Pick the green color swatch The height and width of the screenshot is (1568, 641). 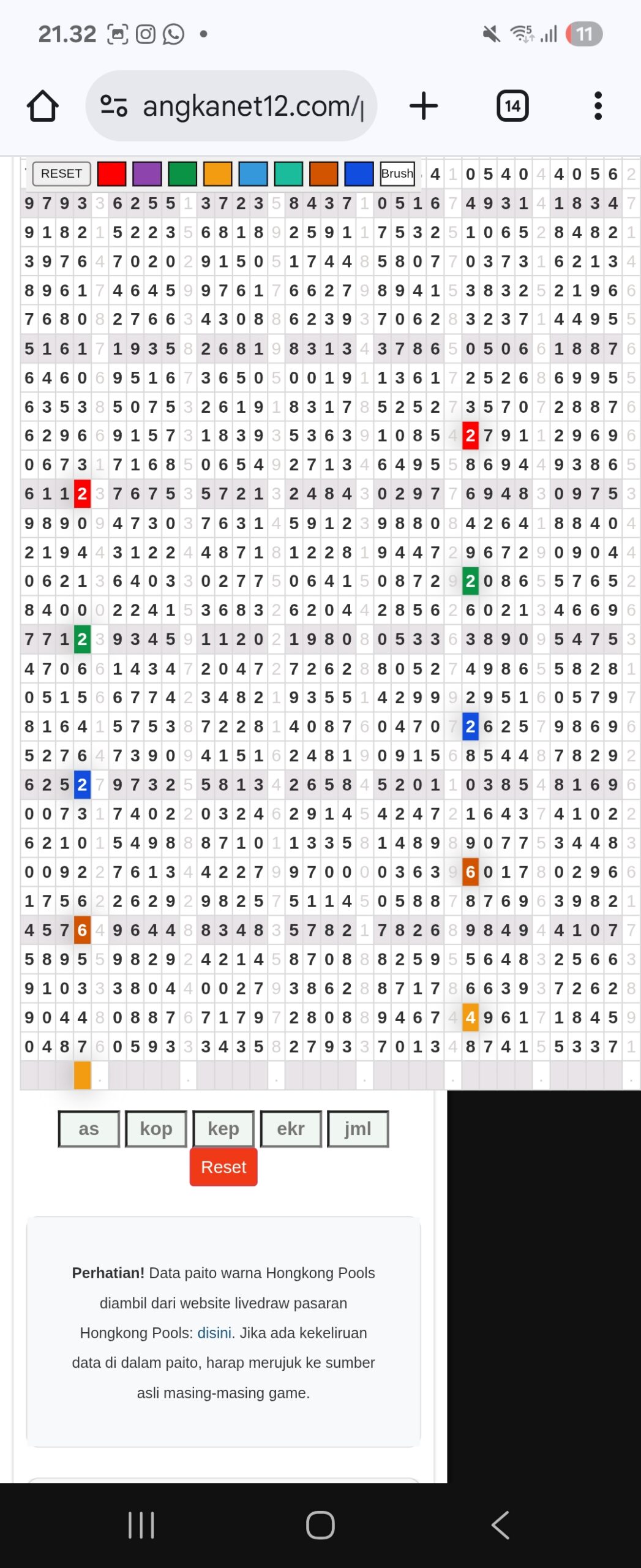point(182,174)
